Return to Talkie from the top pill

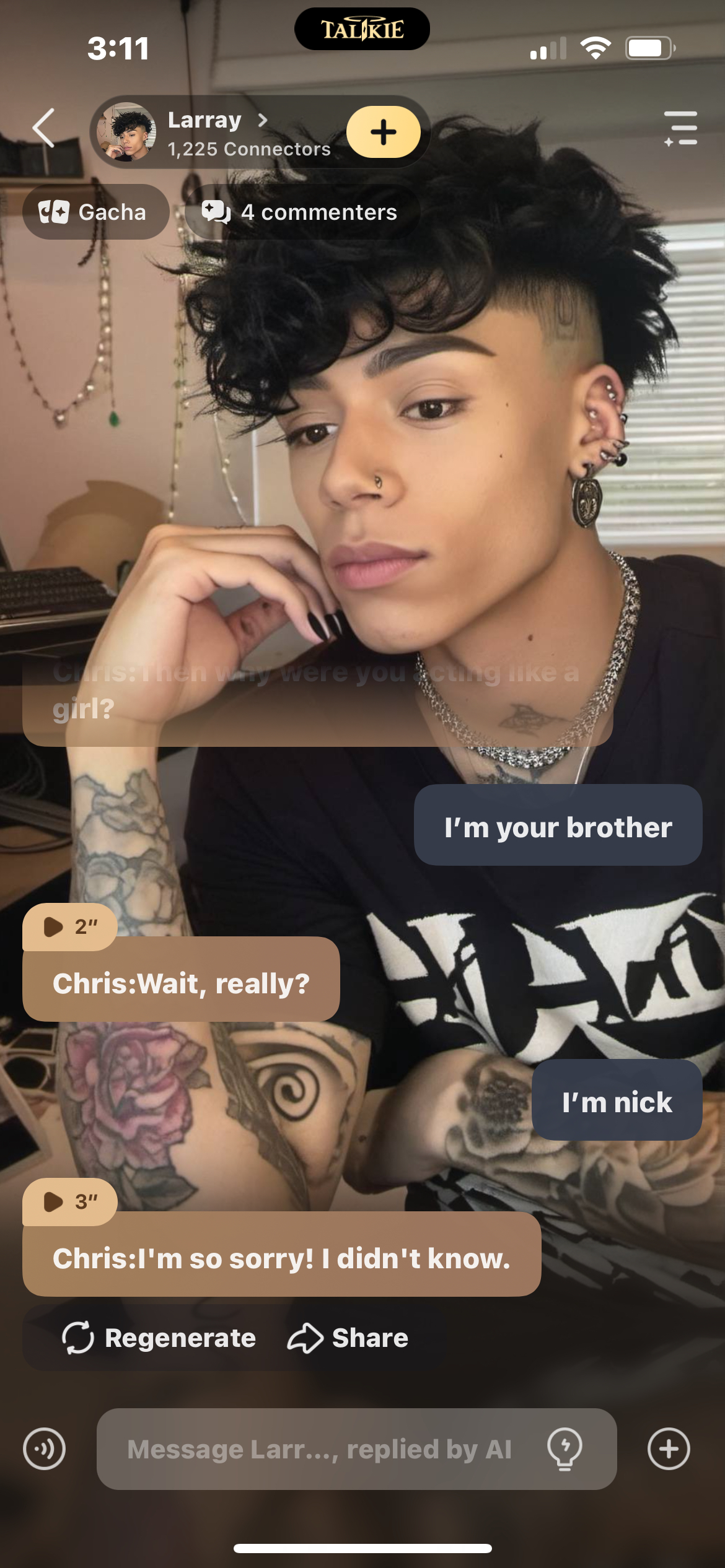coord(362,29)
